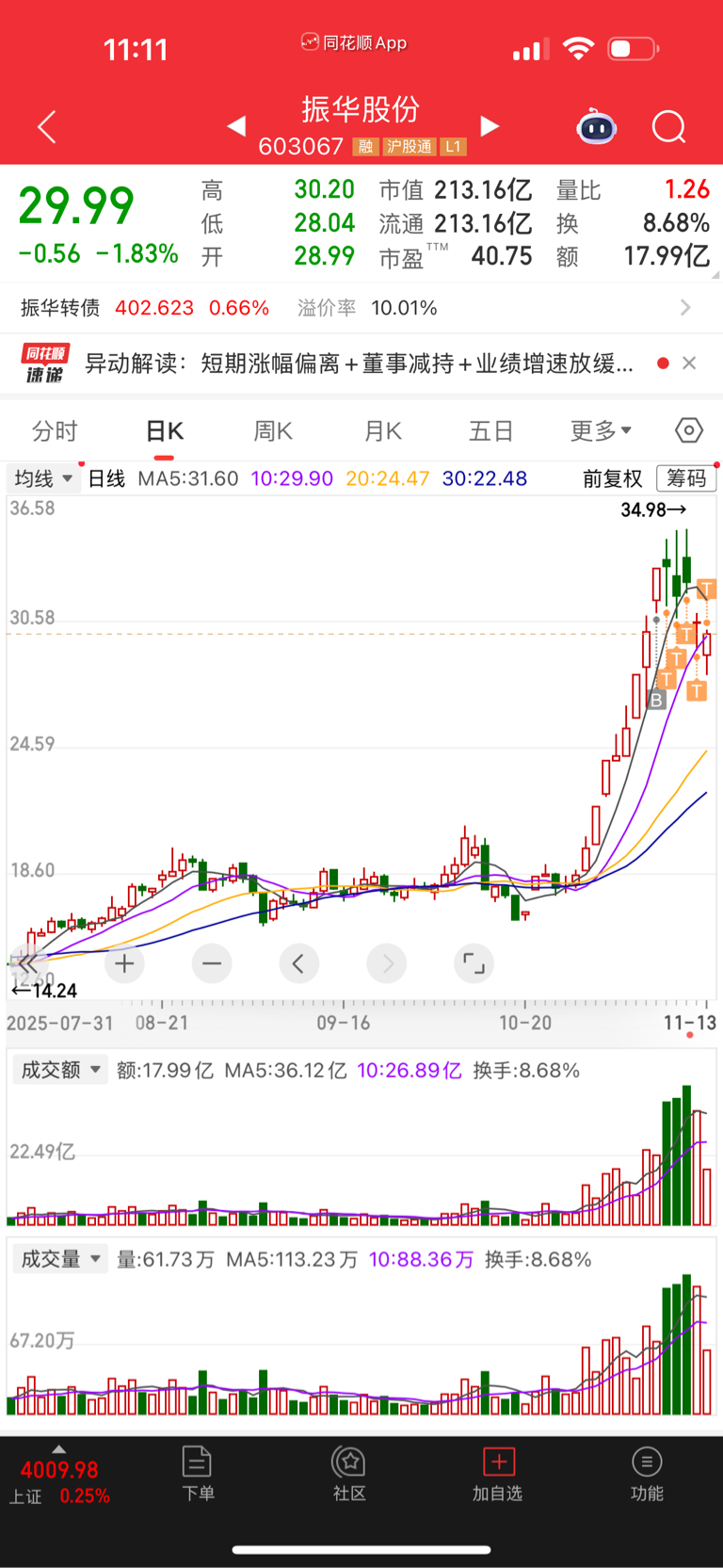Open the 均线 indicator dropdown
723x1568 pixels.
43,478
